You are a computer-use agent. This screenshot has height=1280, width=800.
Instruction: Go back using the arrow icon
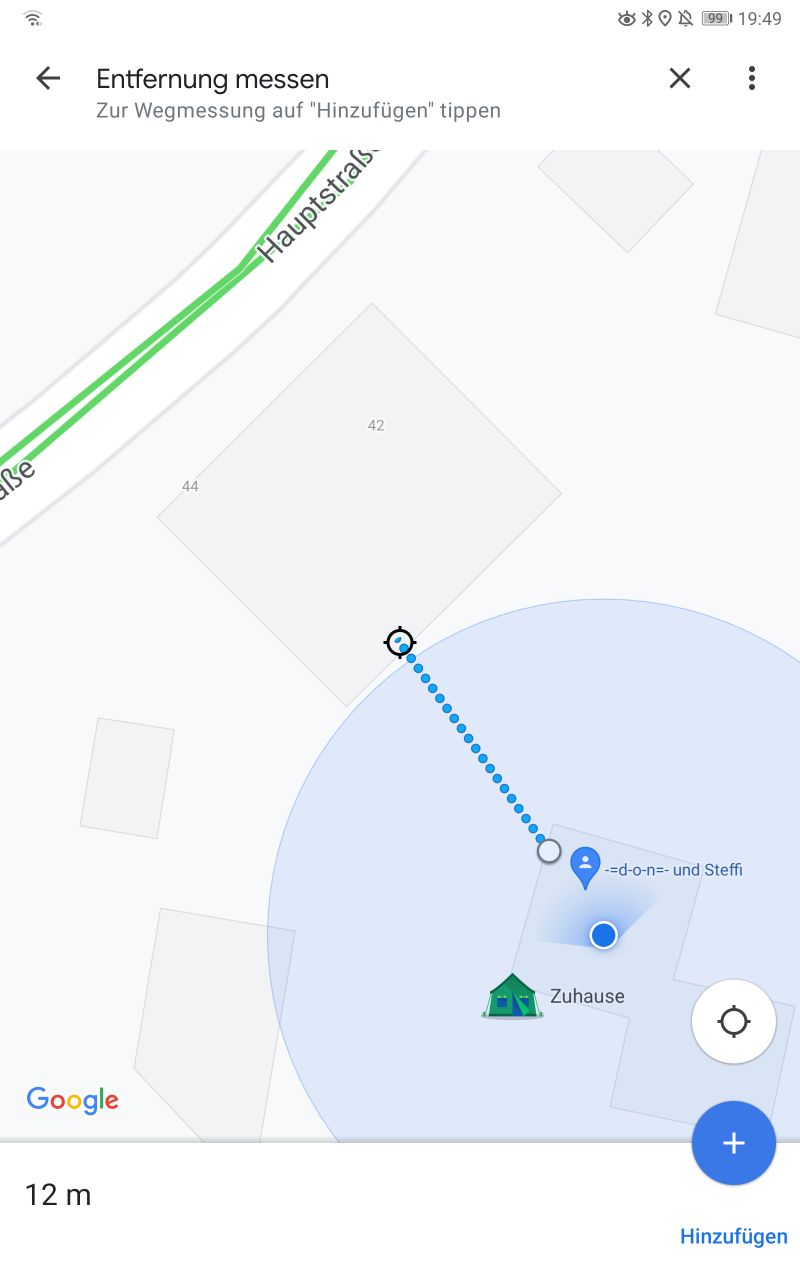click(48, 78)
